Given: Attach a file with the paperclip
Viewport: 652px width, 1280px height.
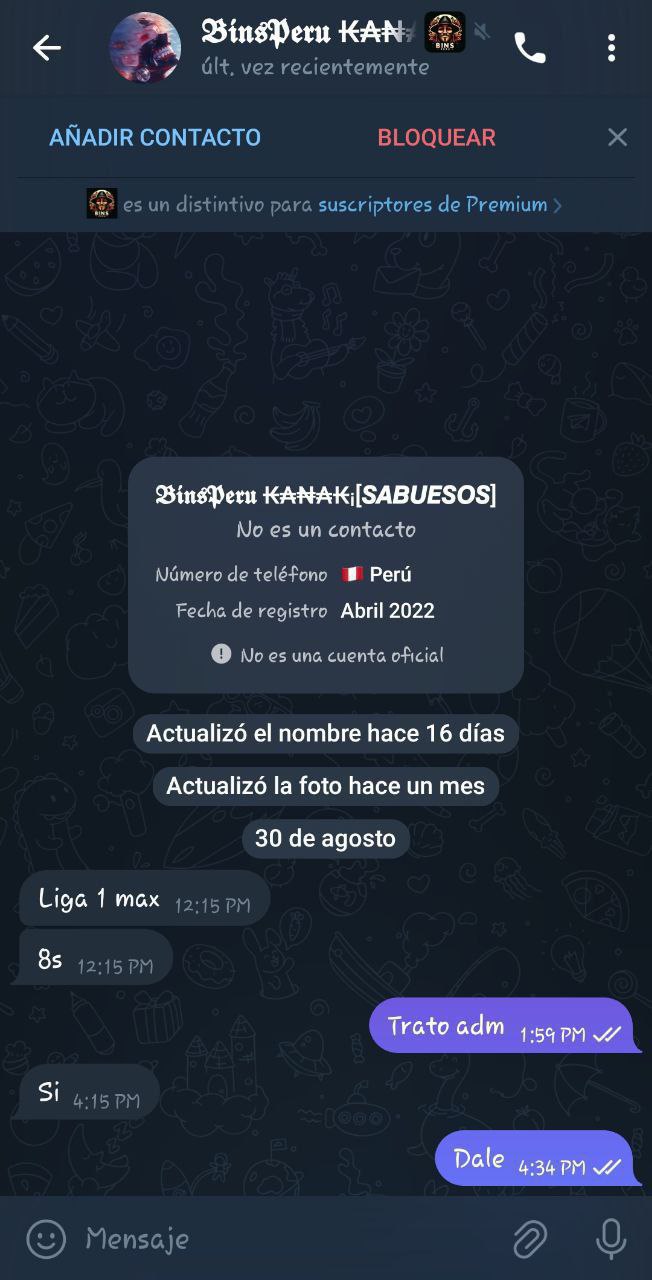Looking at the screenshot, I should click(529, 1240).
